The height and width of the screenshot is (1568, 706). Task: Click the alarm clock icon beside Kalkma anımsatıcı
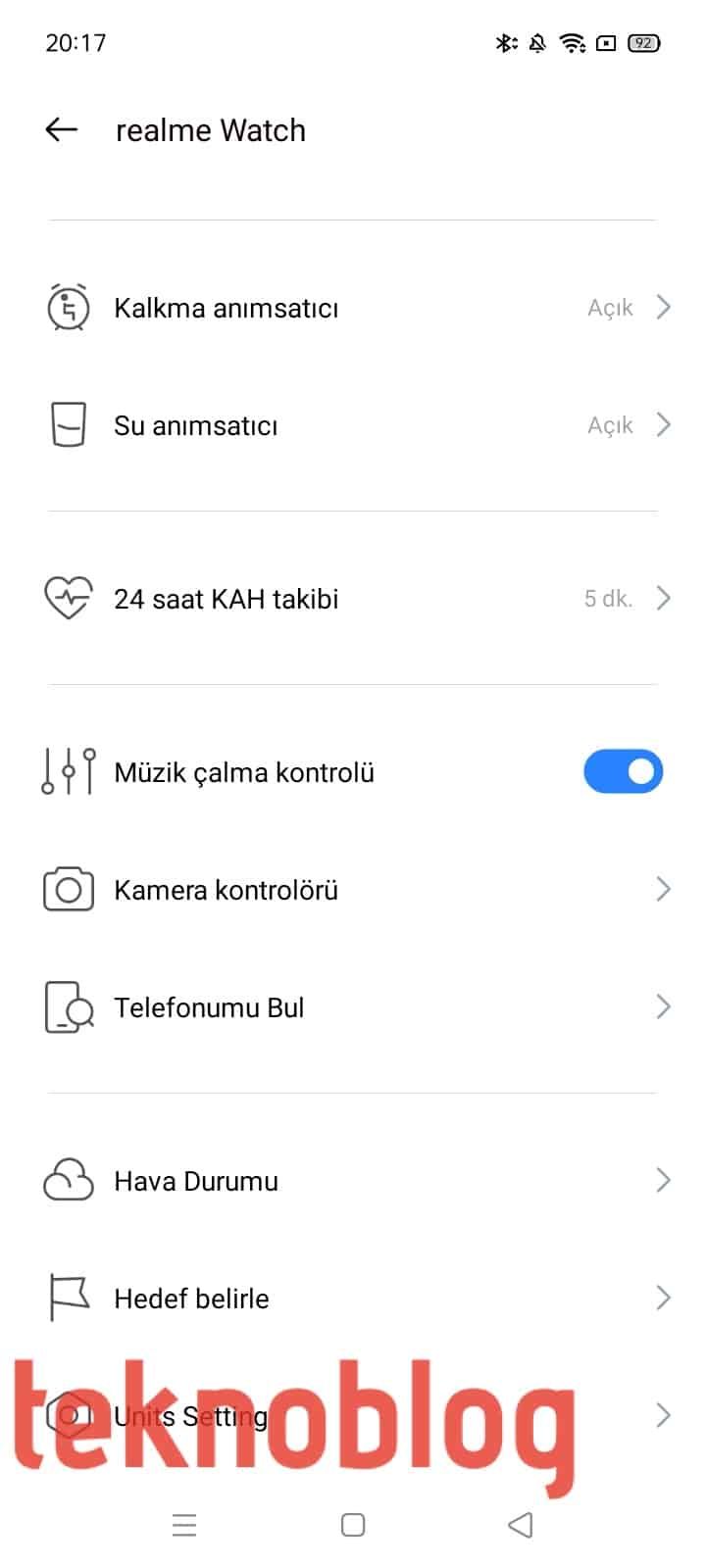[67, 307]
